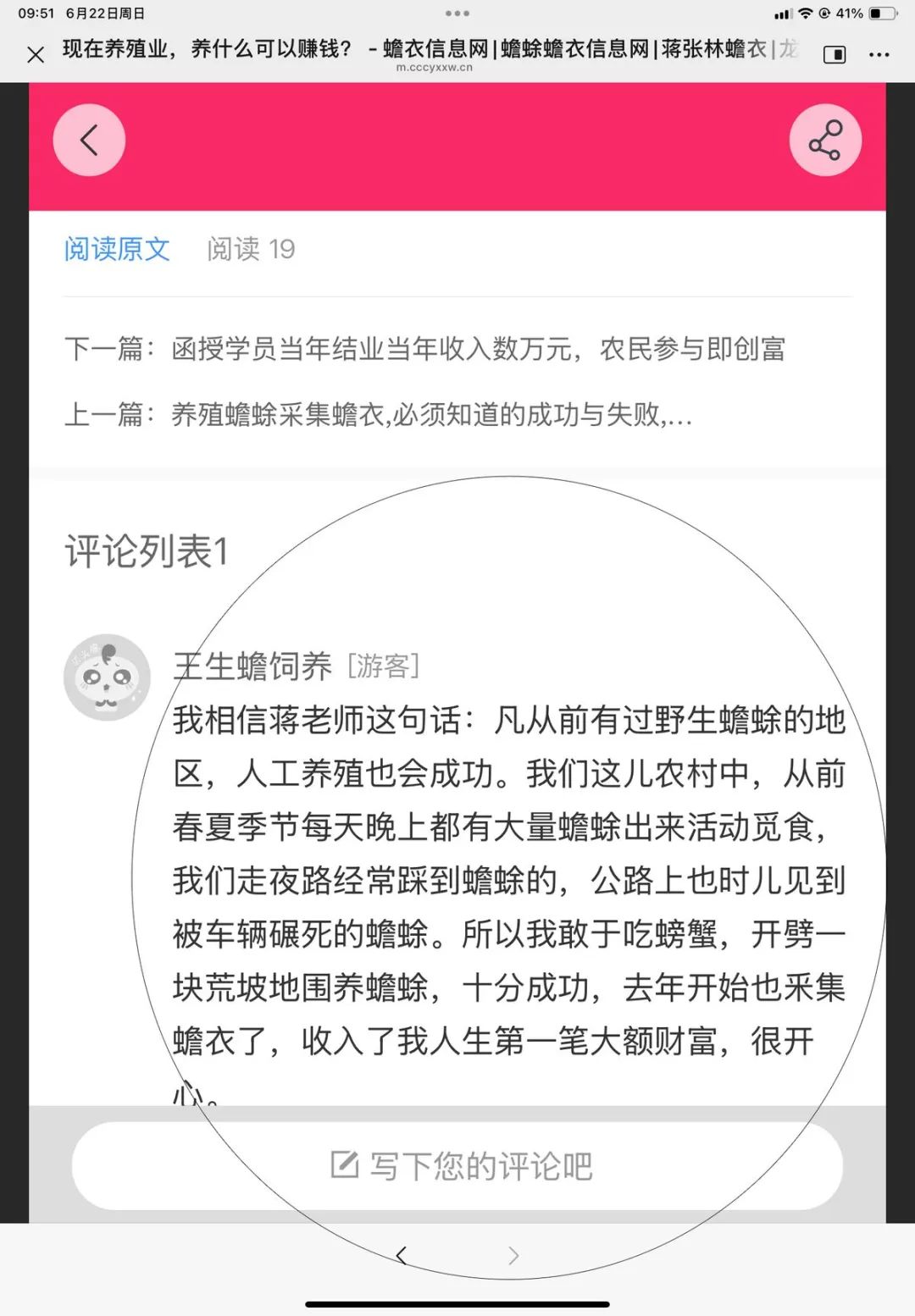
Task: Toggle the split-view window icon
Action: (x=835, y=55)
